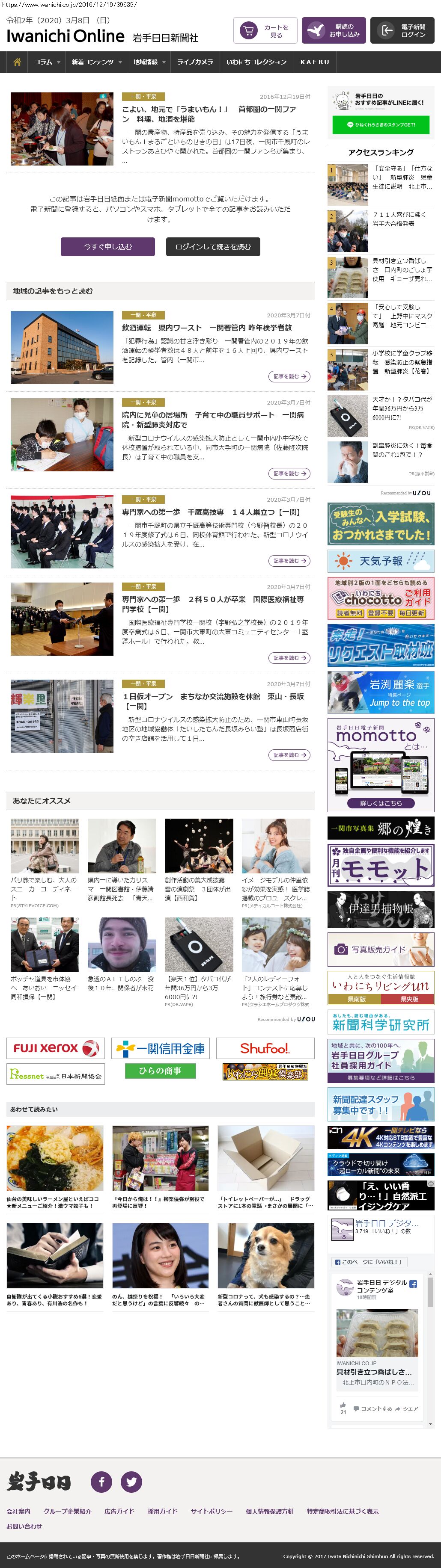
Task: Open the 天気予報 weather banner
Action: click(x=381, y=561)
